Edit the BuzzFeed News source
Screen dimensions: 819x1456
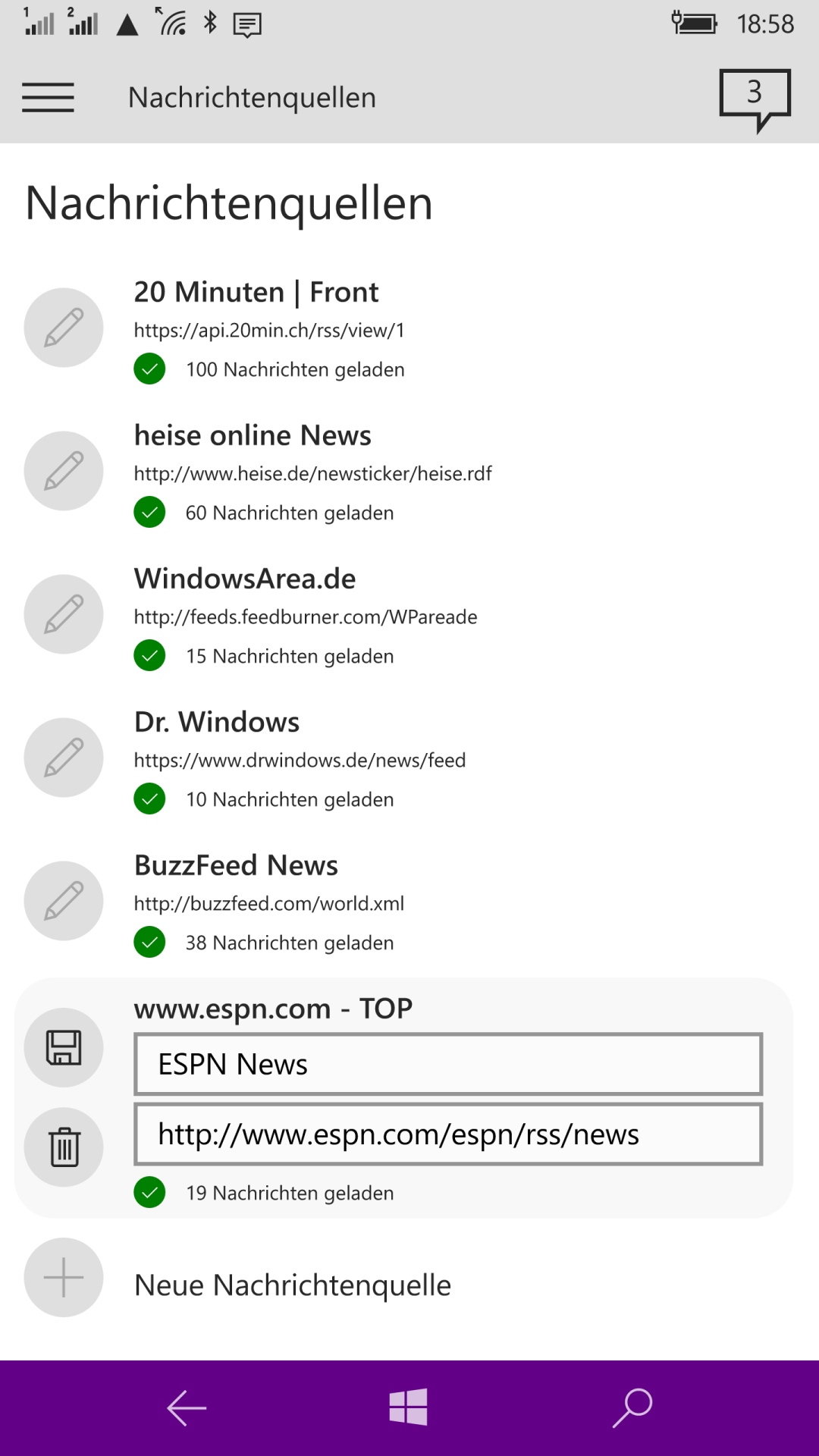tap(64, 901)
